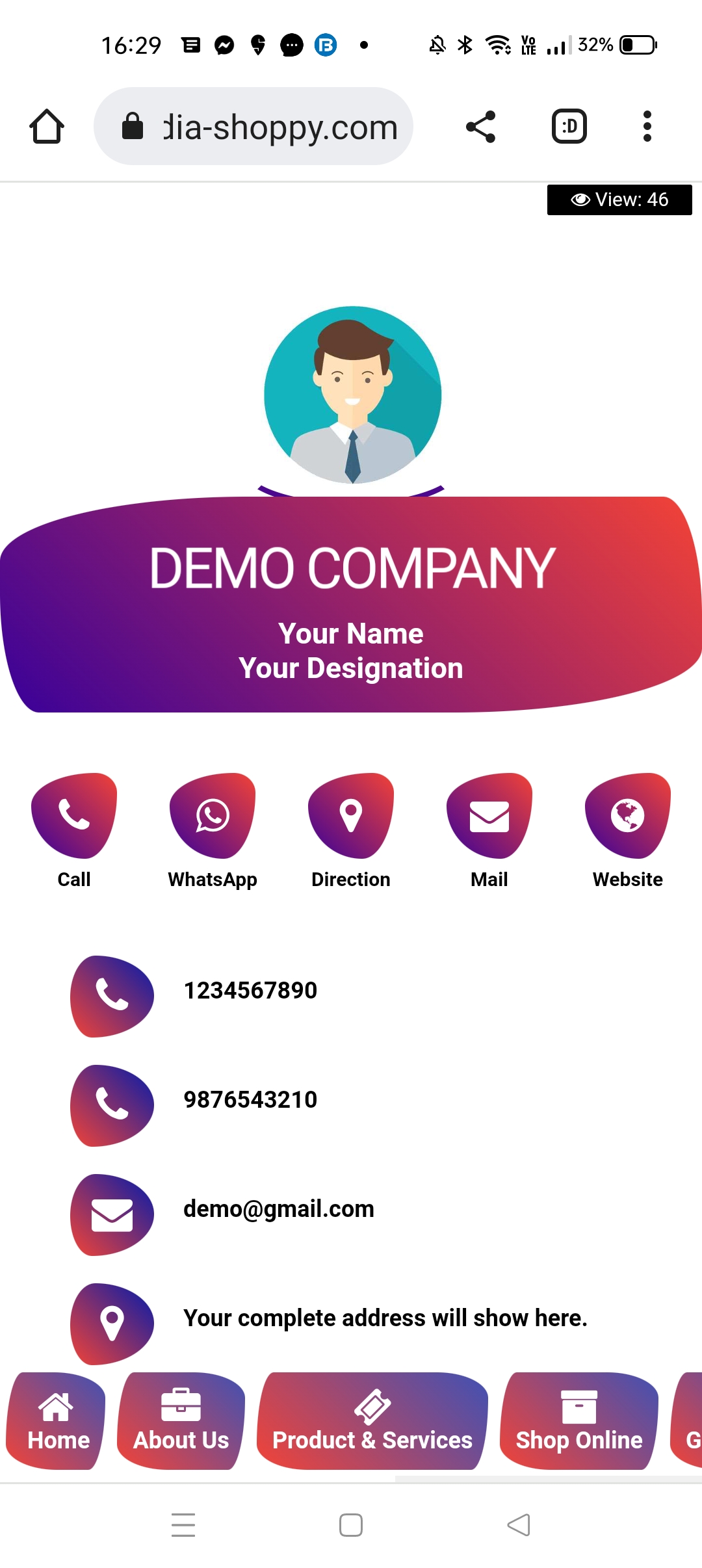Go to Product & Services
This screenshot has height=1568, width=702.
(372, 1421)
